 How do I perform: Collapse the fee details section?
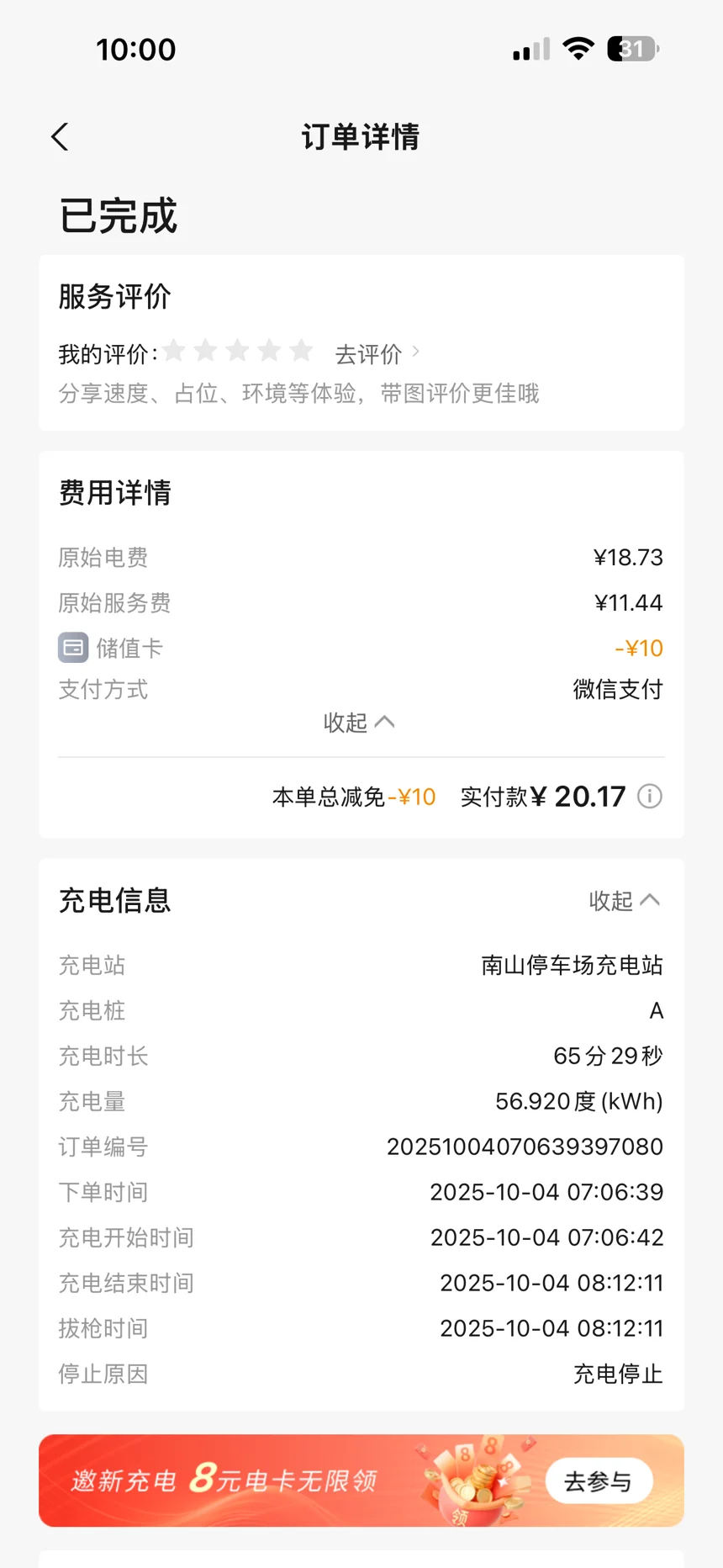tap(359, 723)
